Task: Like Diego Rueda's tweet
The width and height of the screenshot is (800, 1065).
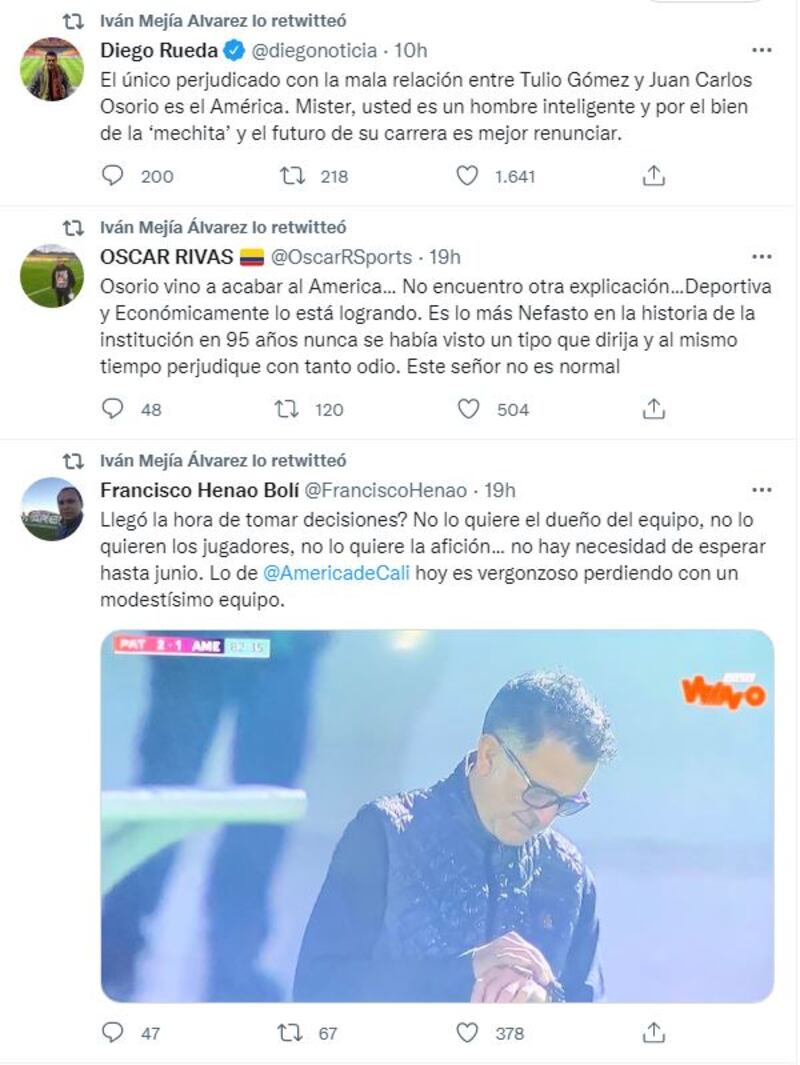Action: point(466,176)
